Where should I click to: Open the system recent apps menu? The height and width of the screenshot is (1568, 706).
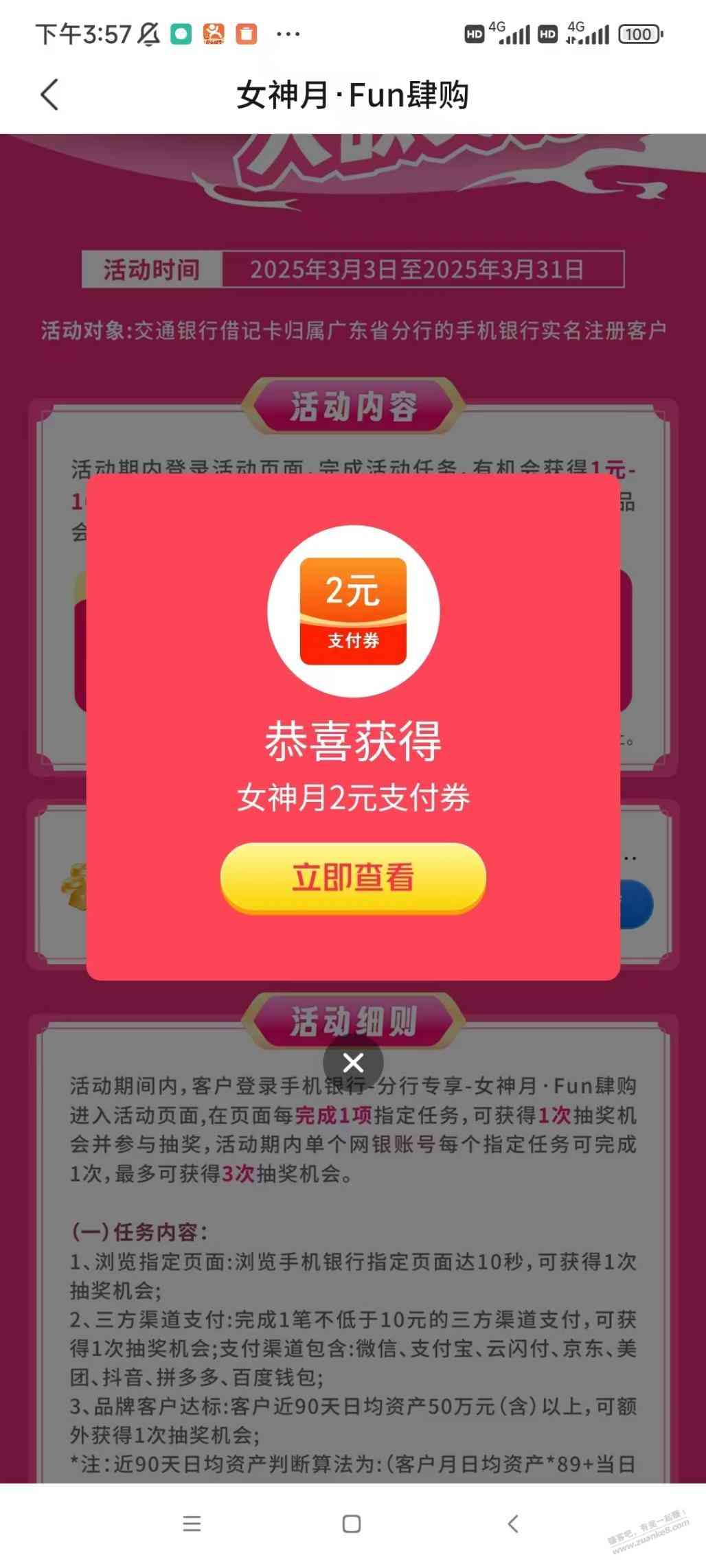[192, 1524]
